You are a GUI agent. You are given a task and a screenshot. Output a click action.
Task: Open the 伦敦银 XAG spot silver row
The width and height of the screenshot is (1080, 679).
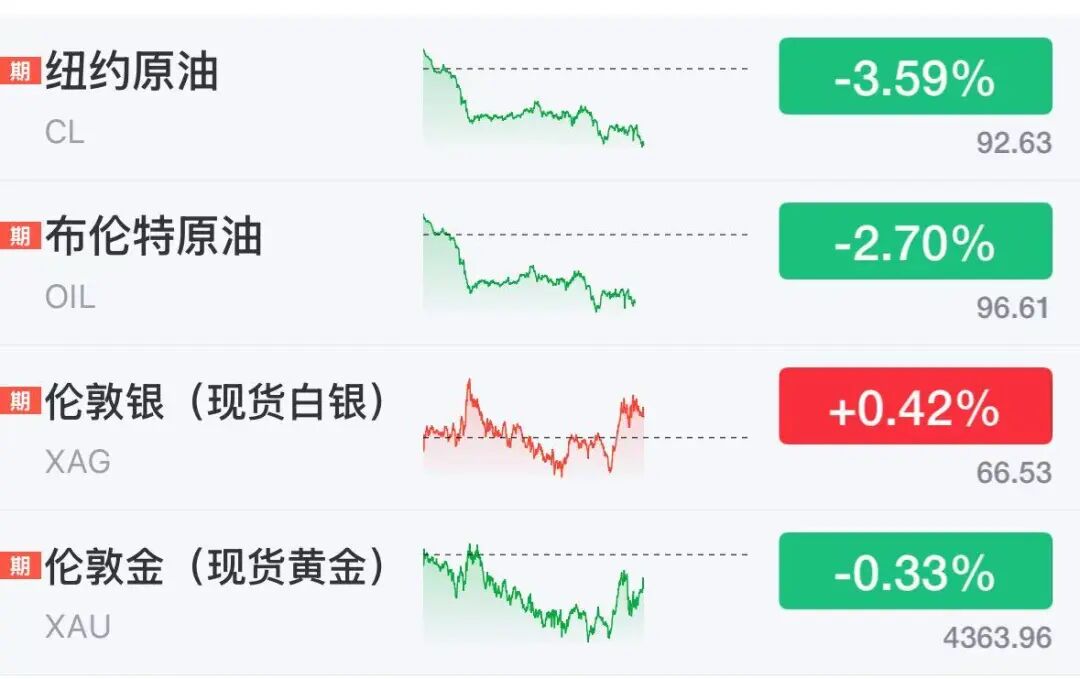click(x=540, y=428)
